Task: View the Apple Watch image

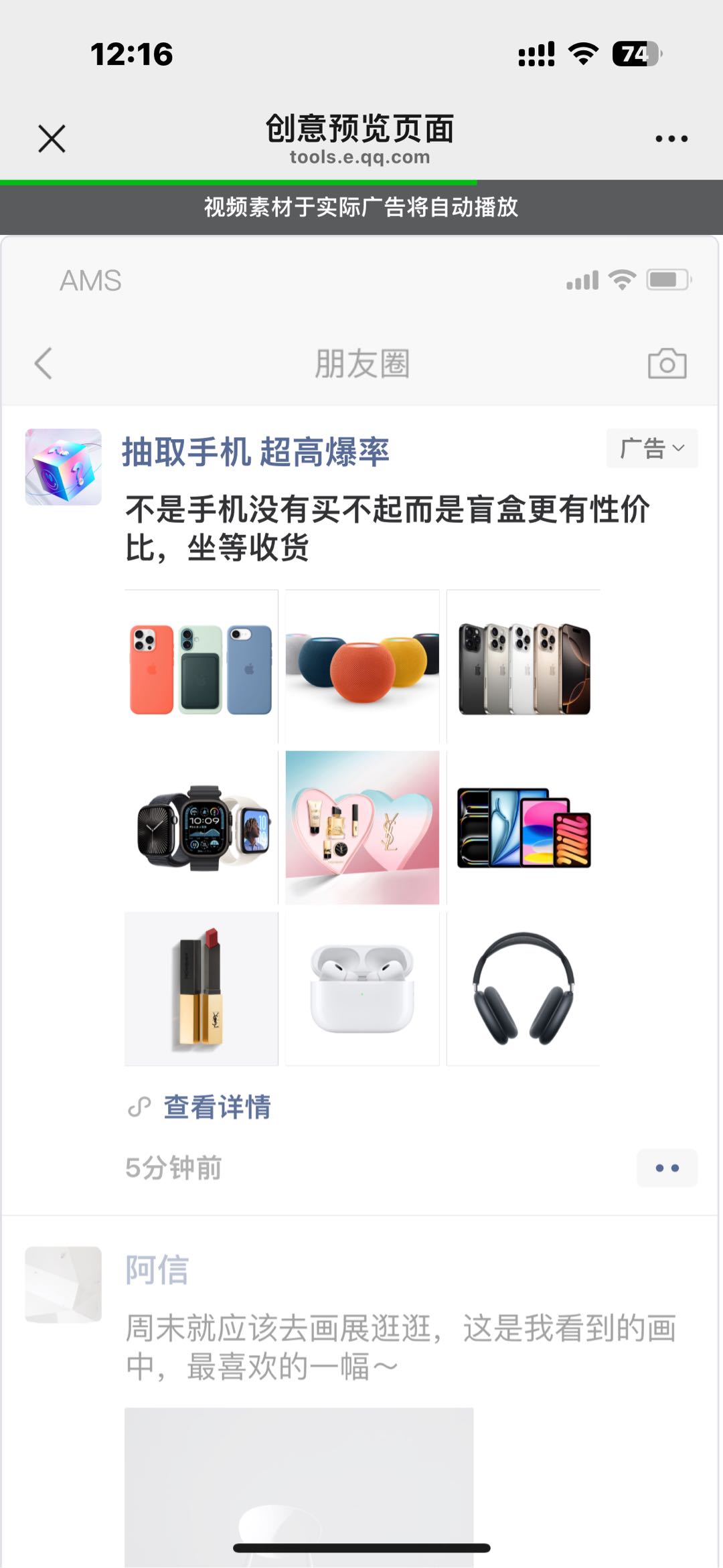Action: (x=202, y=828)
